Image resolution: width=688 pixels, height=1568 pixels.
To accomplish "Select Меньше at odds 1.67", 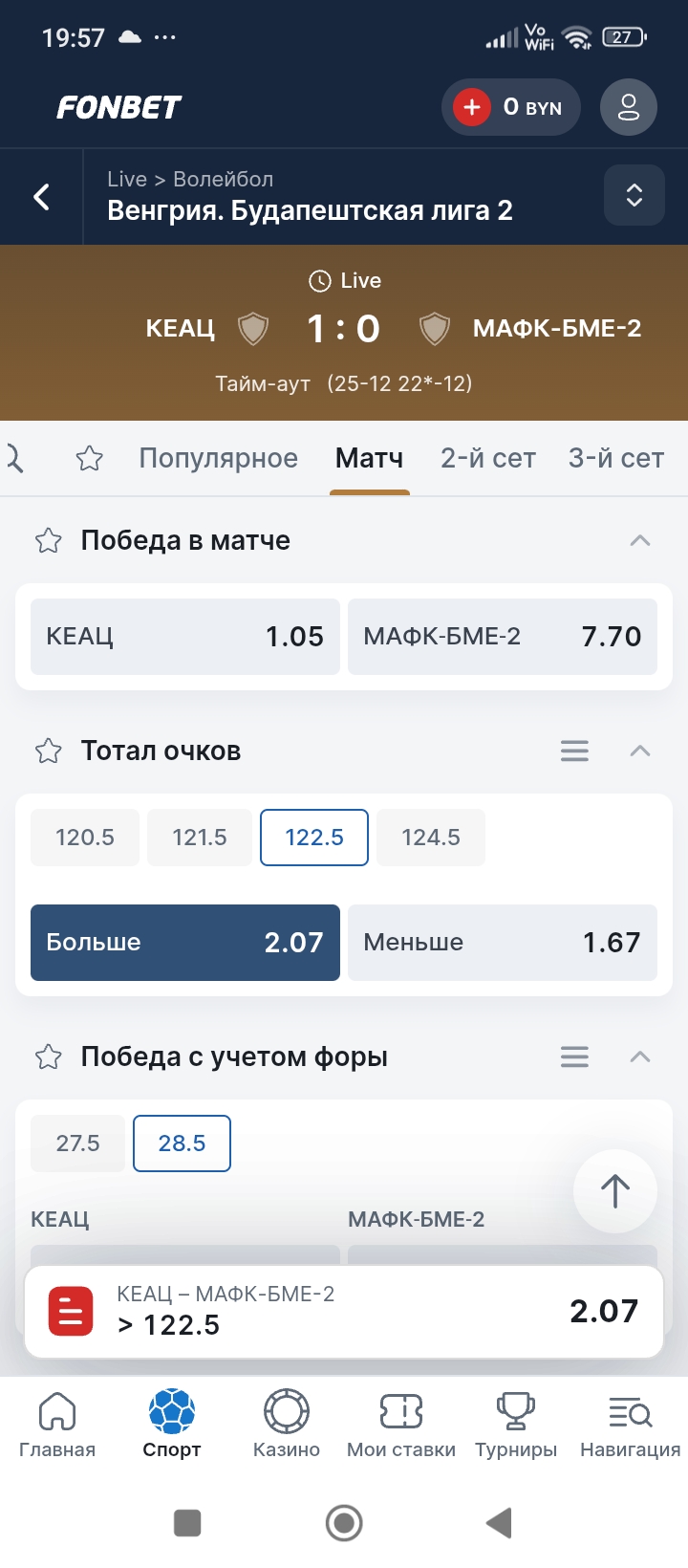I will (503, 943).
